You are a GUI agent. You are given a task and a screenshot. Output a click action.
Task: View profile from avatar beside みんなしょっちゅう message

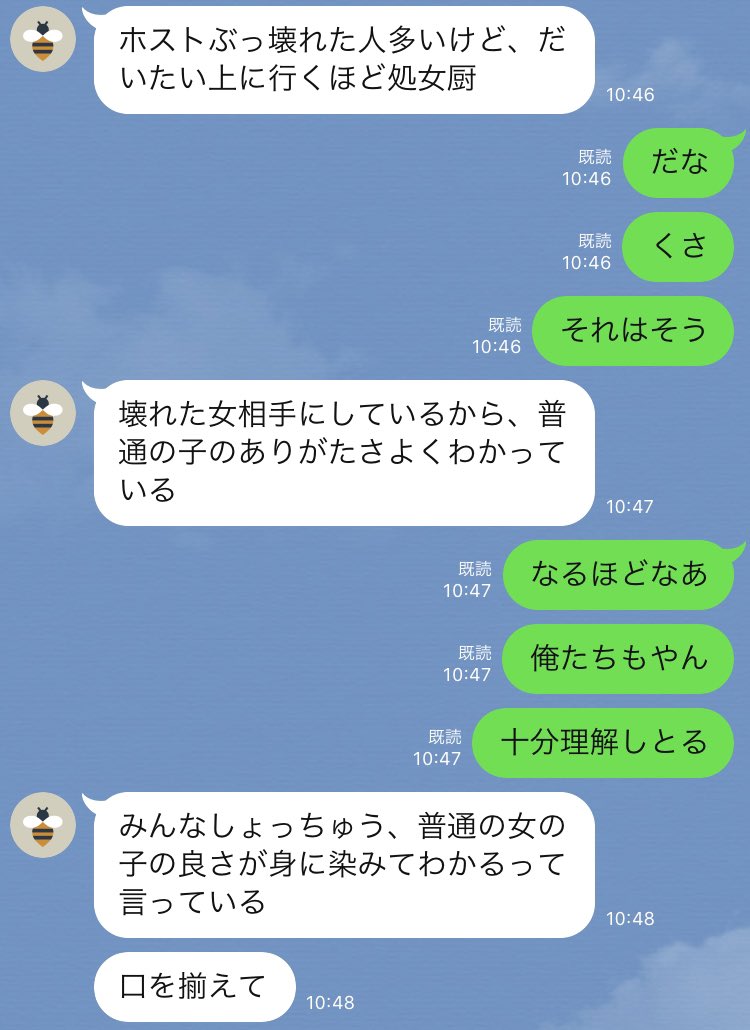coord(43,826)
